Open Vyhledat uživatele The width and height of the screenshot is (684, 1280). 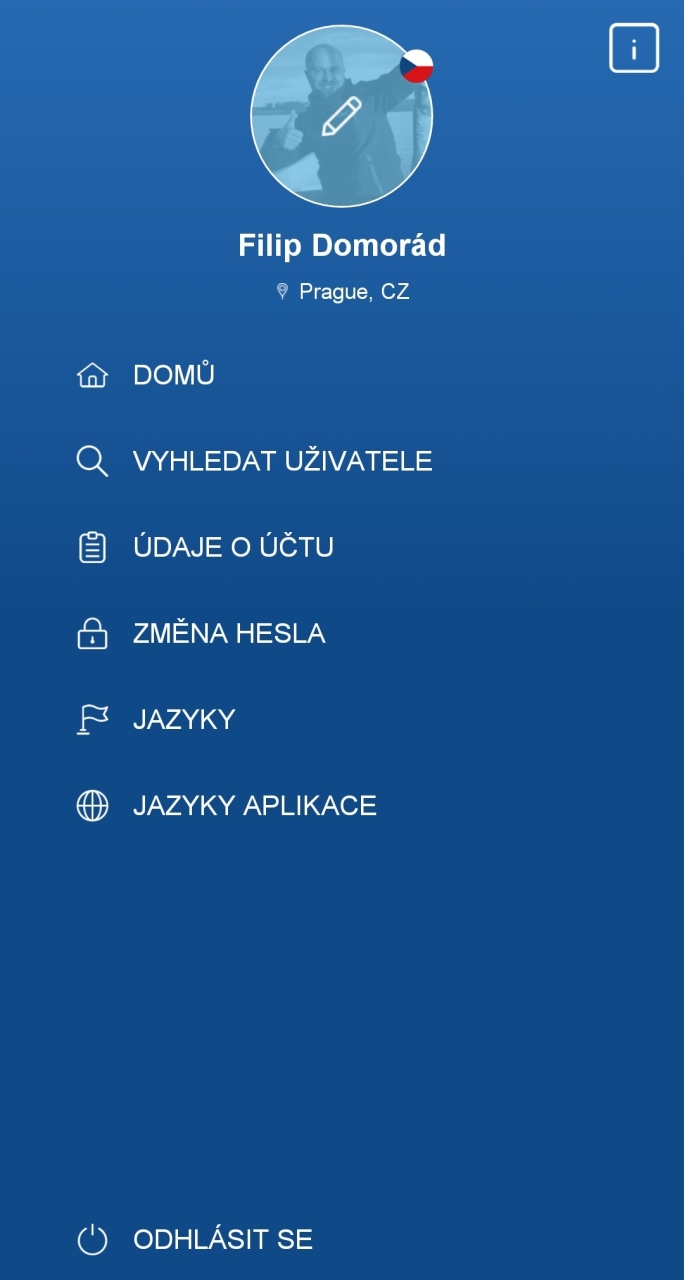point(281,461)
